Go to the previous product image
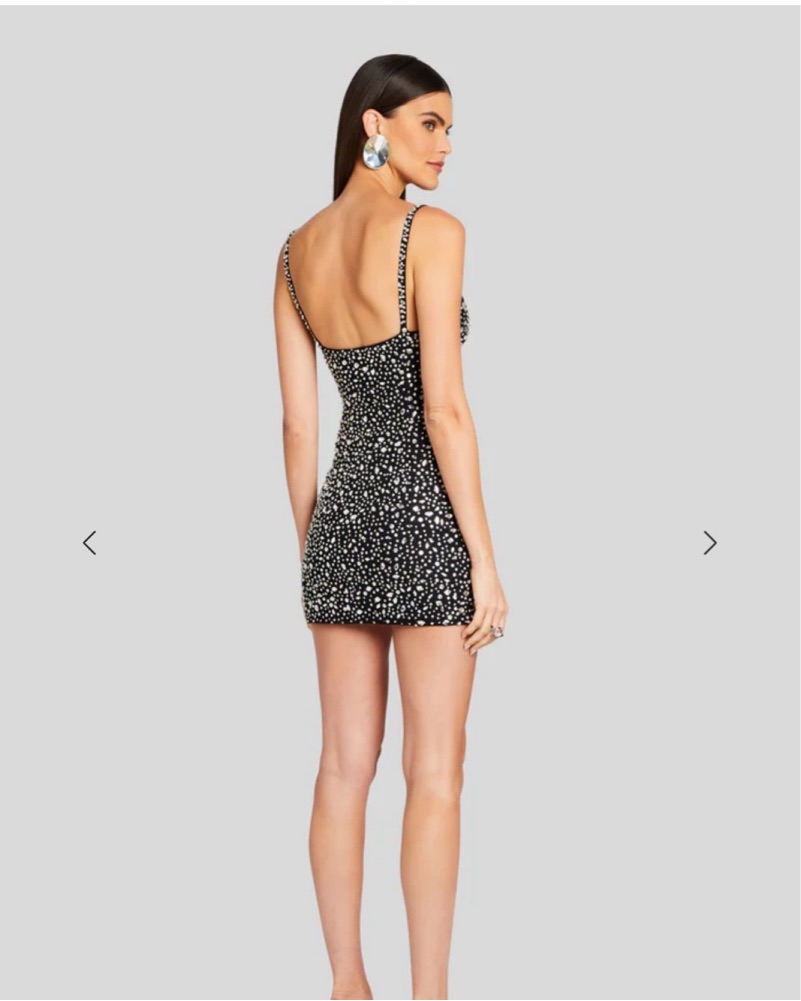This screenshot has height=1001, width=801. [89, 543]
